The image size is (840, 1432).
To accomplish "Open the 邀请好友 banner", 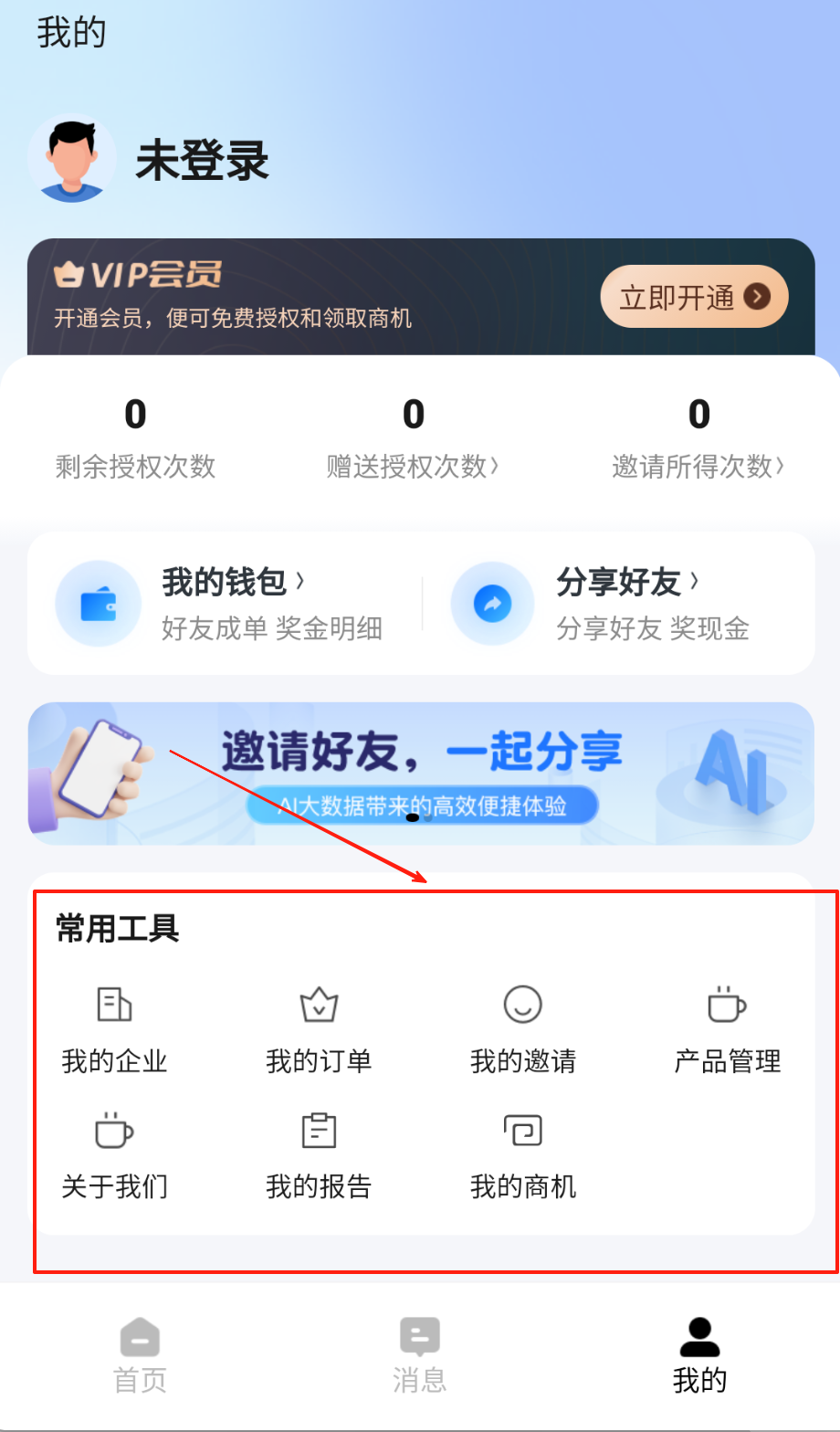I will coord(420,773).
